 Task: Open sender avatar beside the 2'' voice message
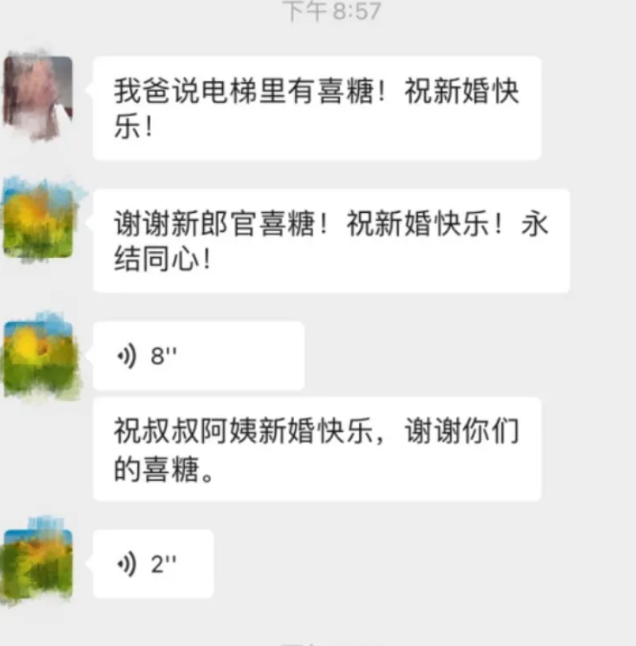(38, 562)
